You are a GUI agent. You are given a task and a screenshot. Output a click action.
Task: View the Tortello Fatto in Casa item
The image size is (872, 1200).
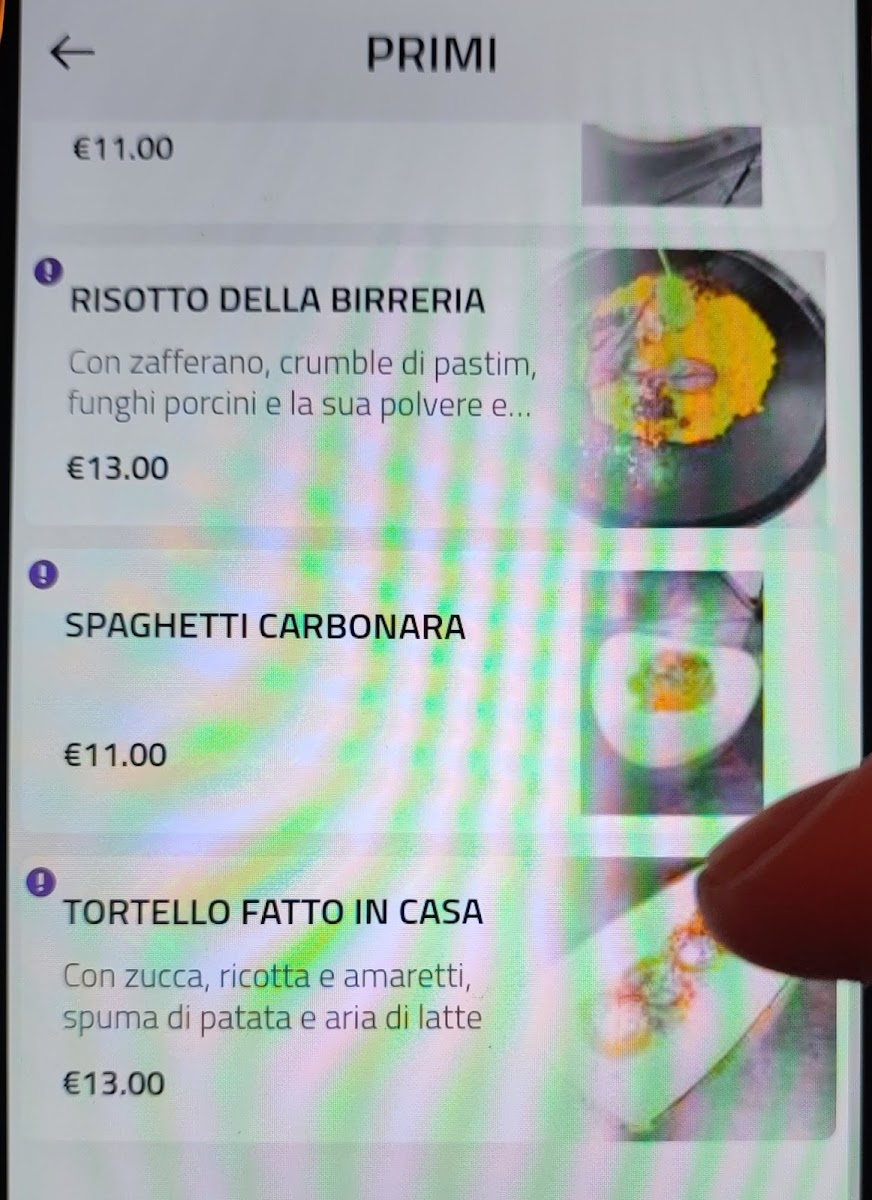(274, 912)
